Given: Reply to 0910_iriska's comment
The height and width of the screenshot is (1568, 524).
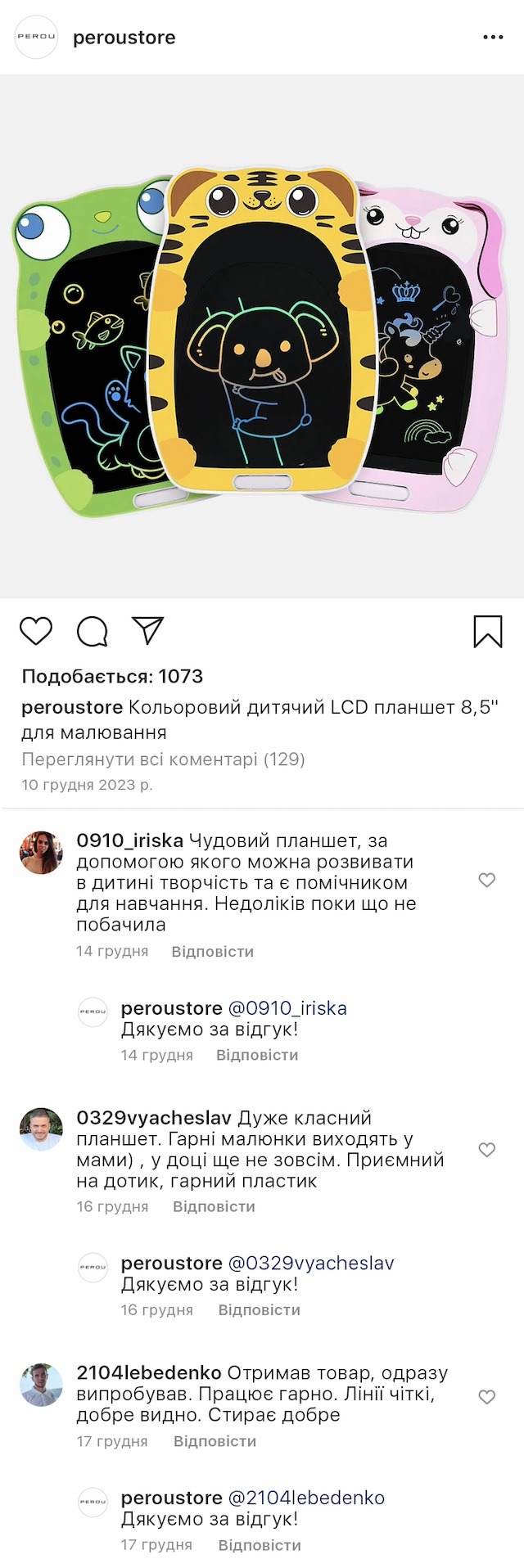Looking at the screenshot, I should click(212, 952).
